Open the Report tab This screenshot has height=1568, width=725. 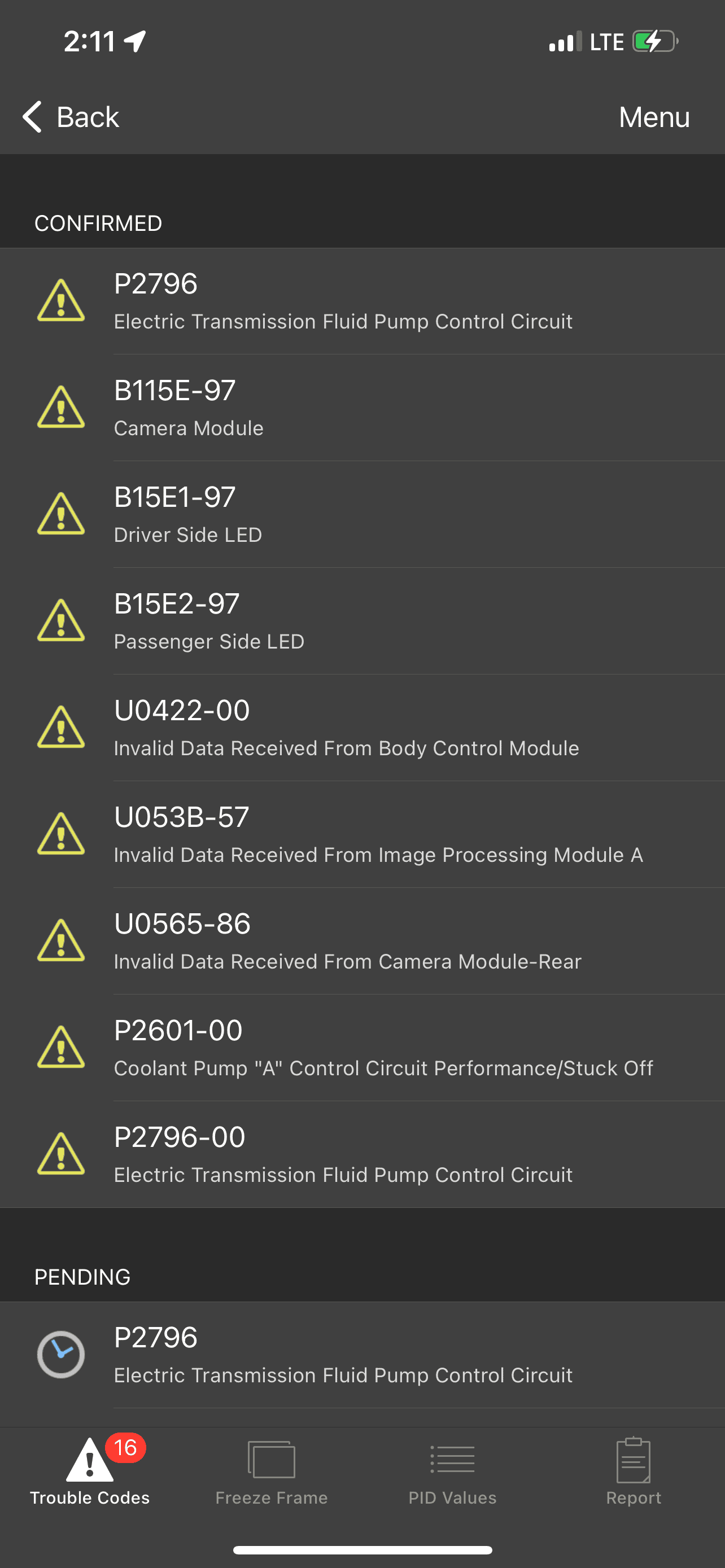[x=633, y=1472]
